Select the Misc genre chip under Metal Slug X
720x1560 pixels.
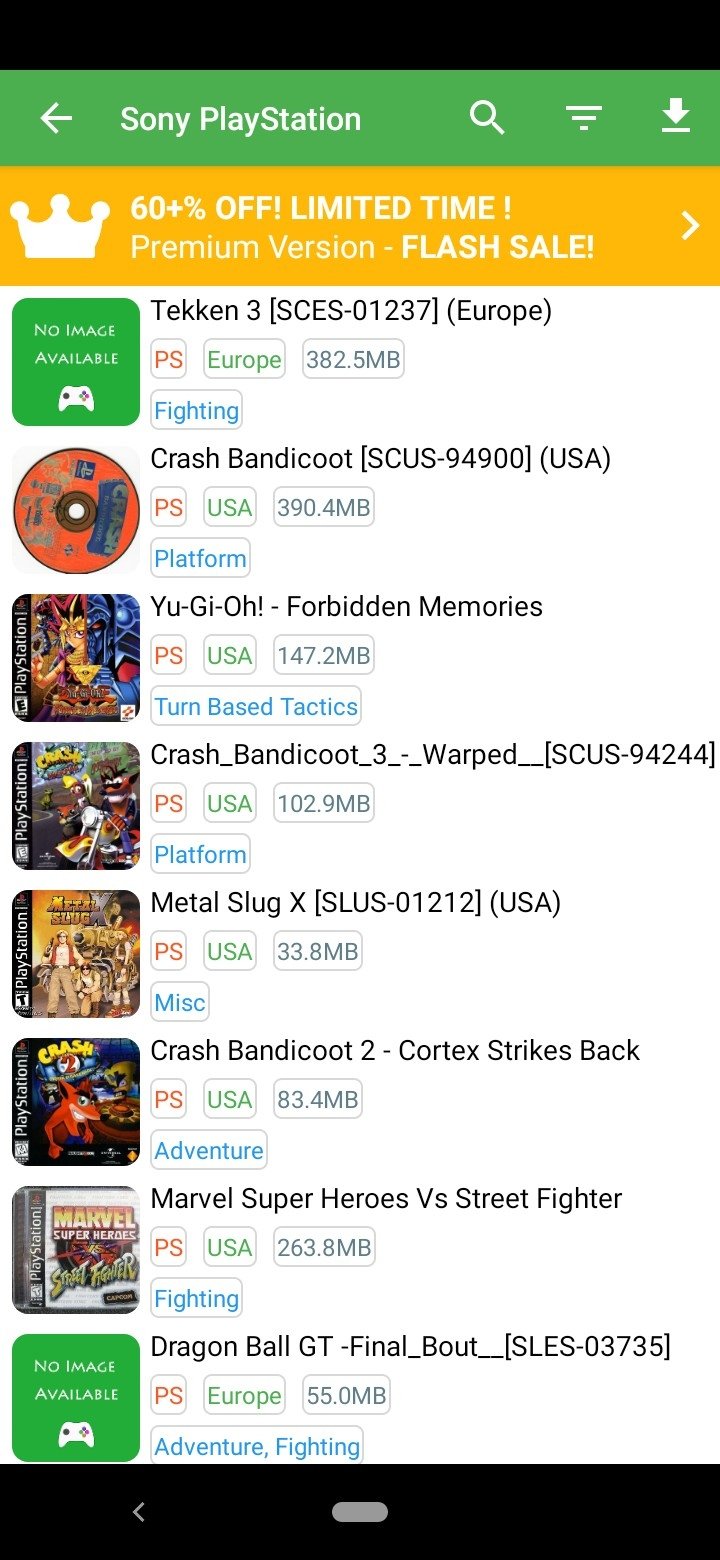(x=180, y=1003)
